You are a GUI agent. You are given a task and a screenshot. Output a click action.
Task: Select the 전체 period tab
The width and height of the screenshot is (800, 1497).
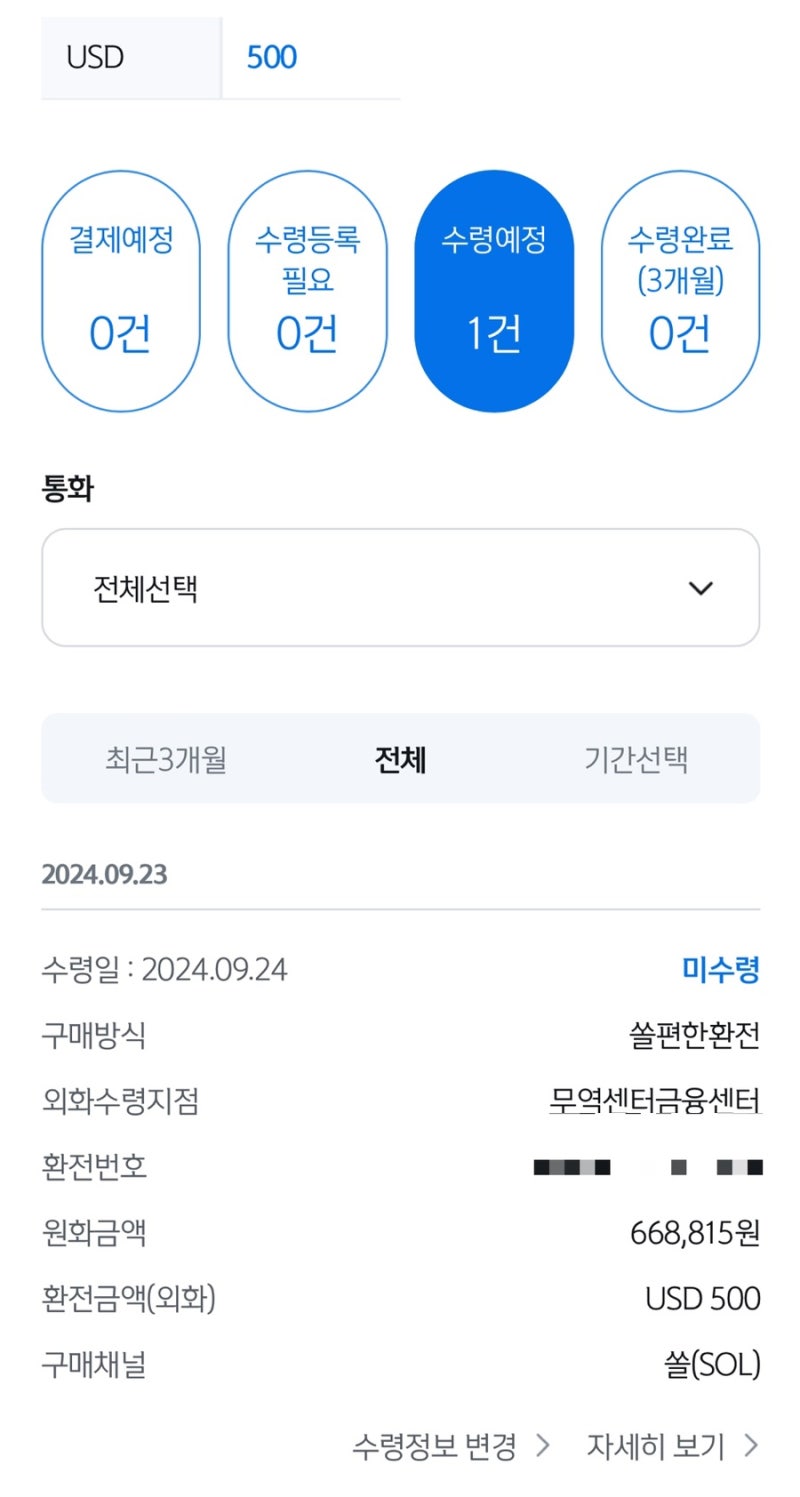tap(400, 758)
